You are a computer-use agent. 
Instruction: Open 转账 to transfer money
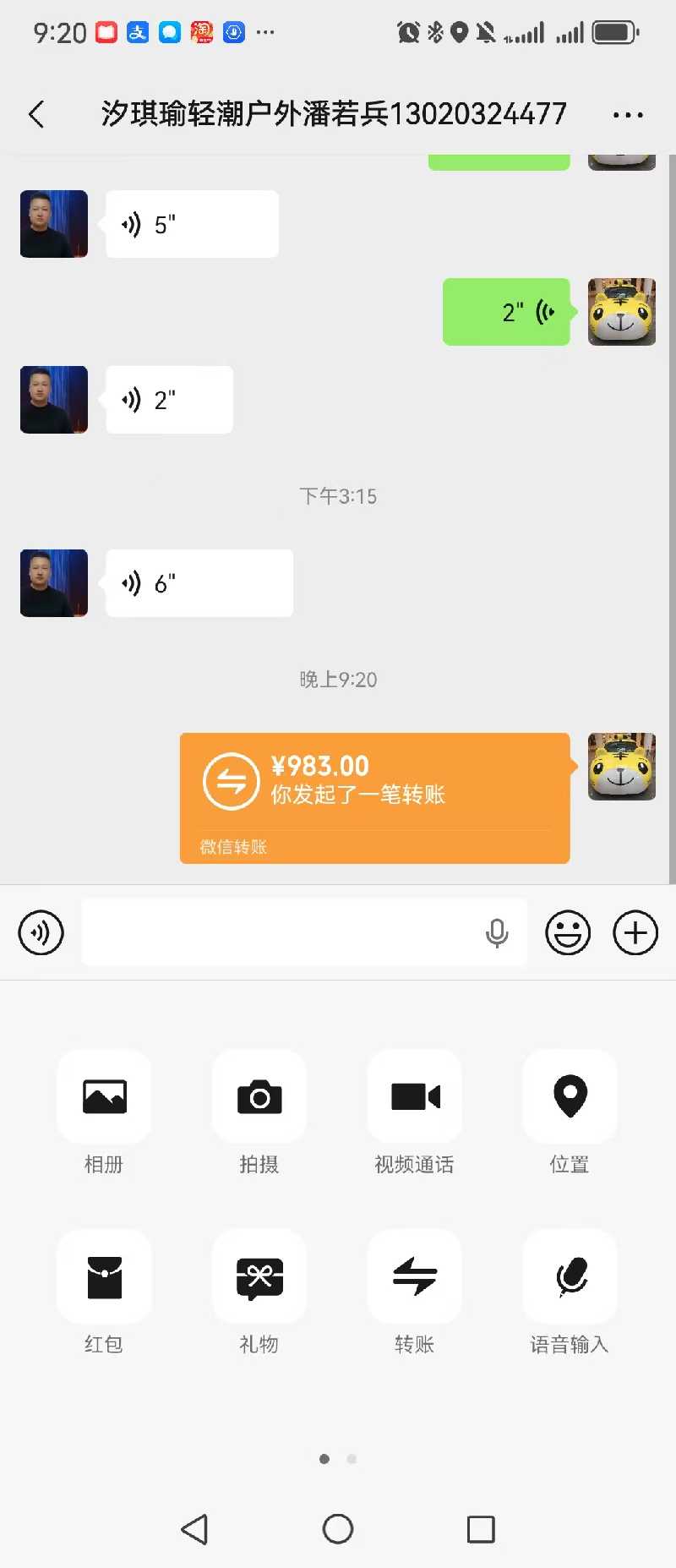tap(415, 1277)
